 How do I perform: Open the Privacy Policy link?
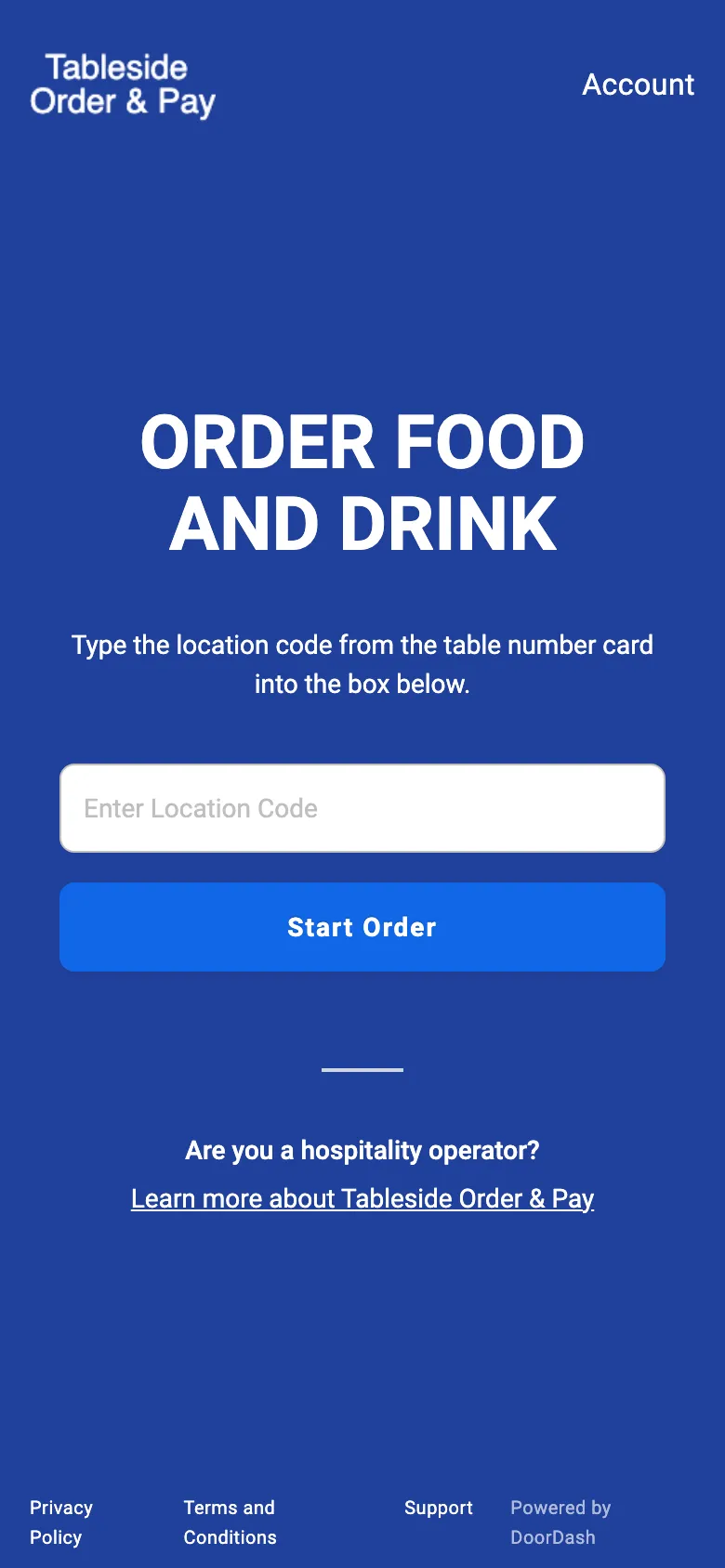[61, 1522]
